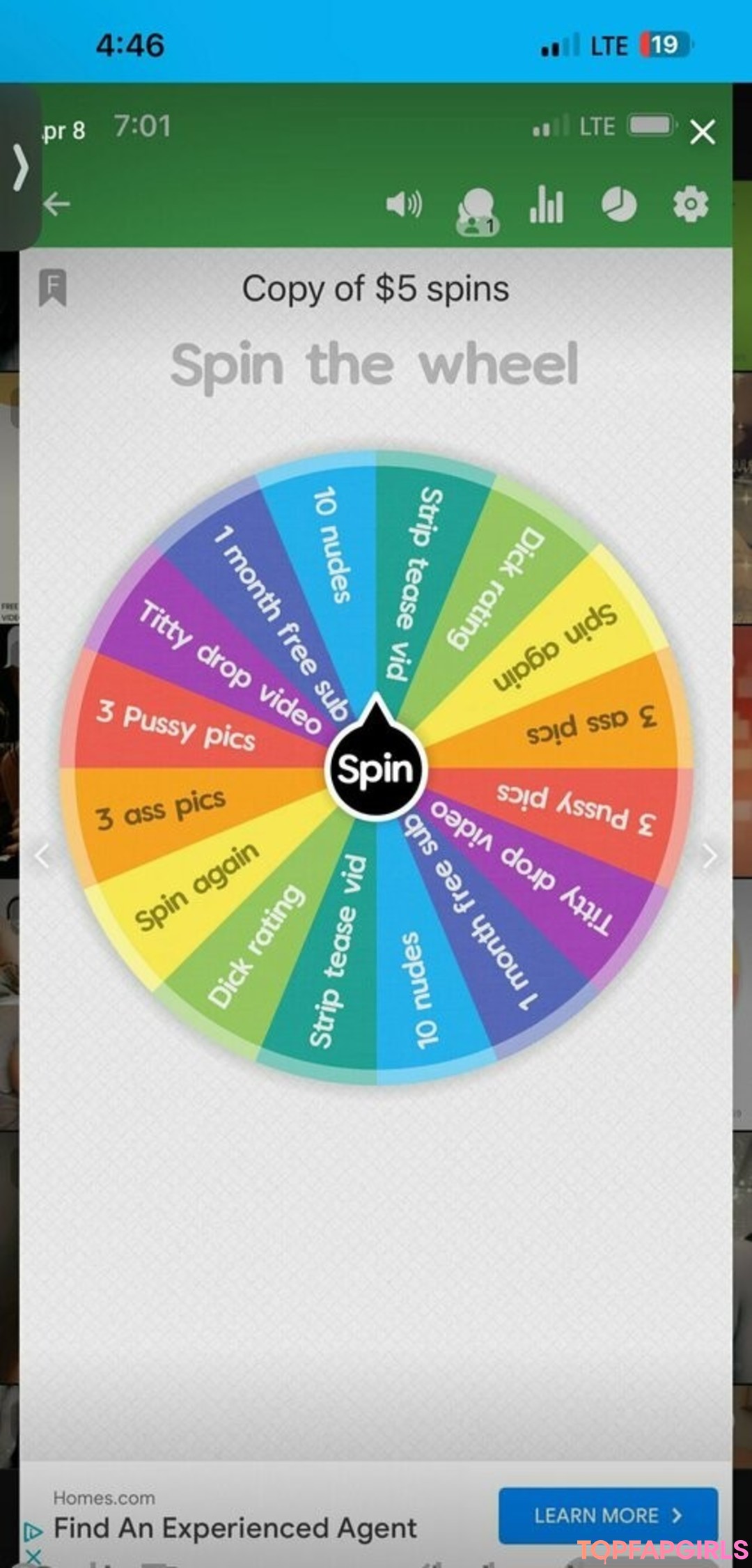The height and width of the screenshot is (1568, 752).
Task: Go to the previous image with the left arrow
Action: pyautogui.click(x=42, y=856)
